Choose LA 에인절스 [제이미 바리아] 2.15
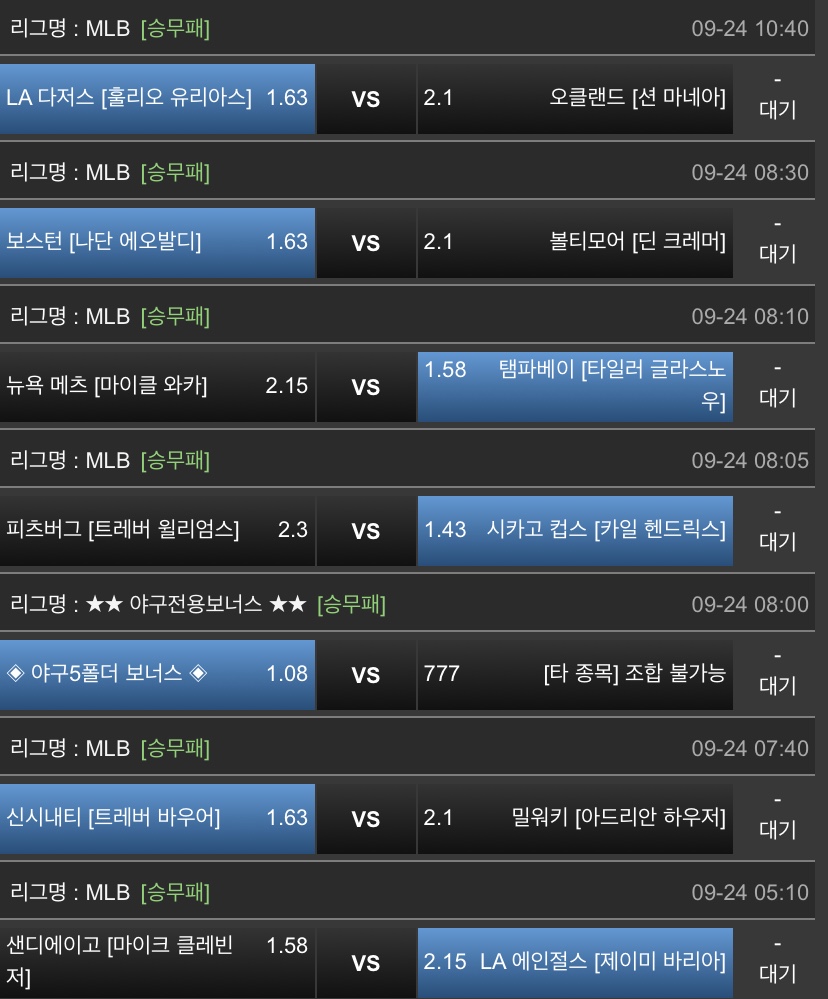Image resolution: width=828 pixels, height=999 pixels. (575, 961)
